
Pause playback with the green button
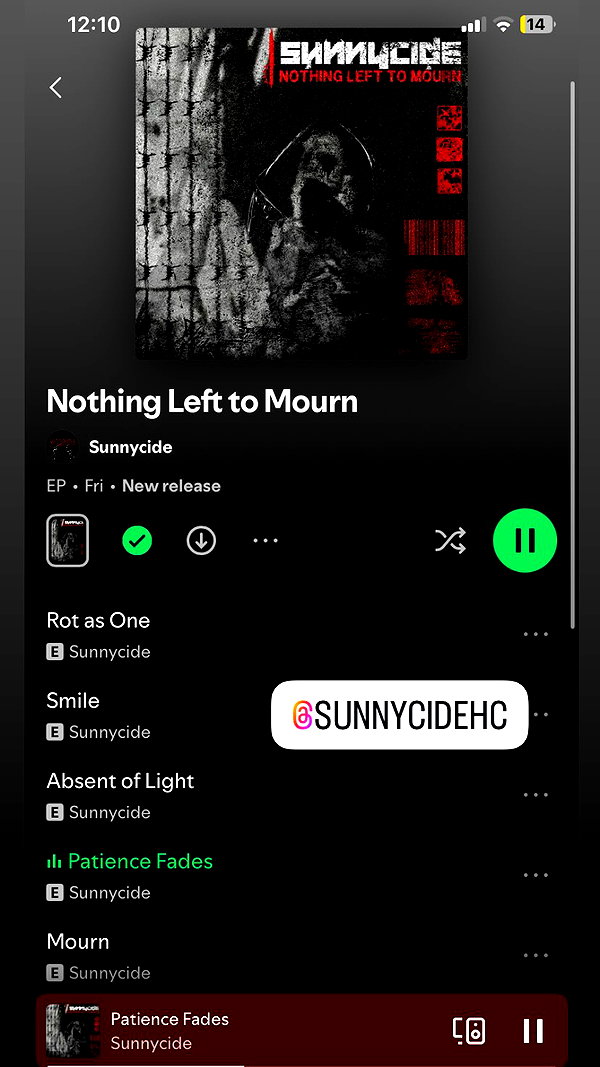pos(524,541)
